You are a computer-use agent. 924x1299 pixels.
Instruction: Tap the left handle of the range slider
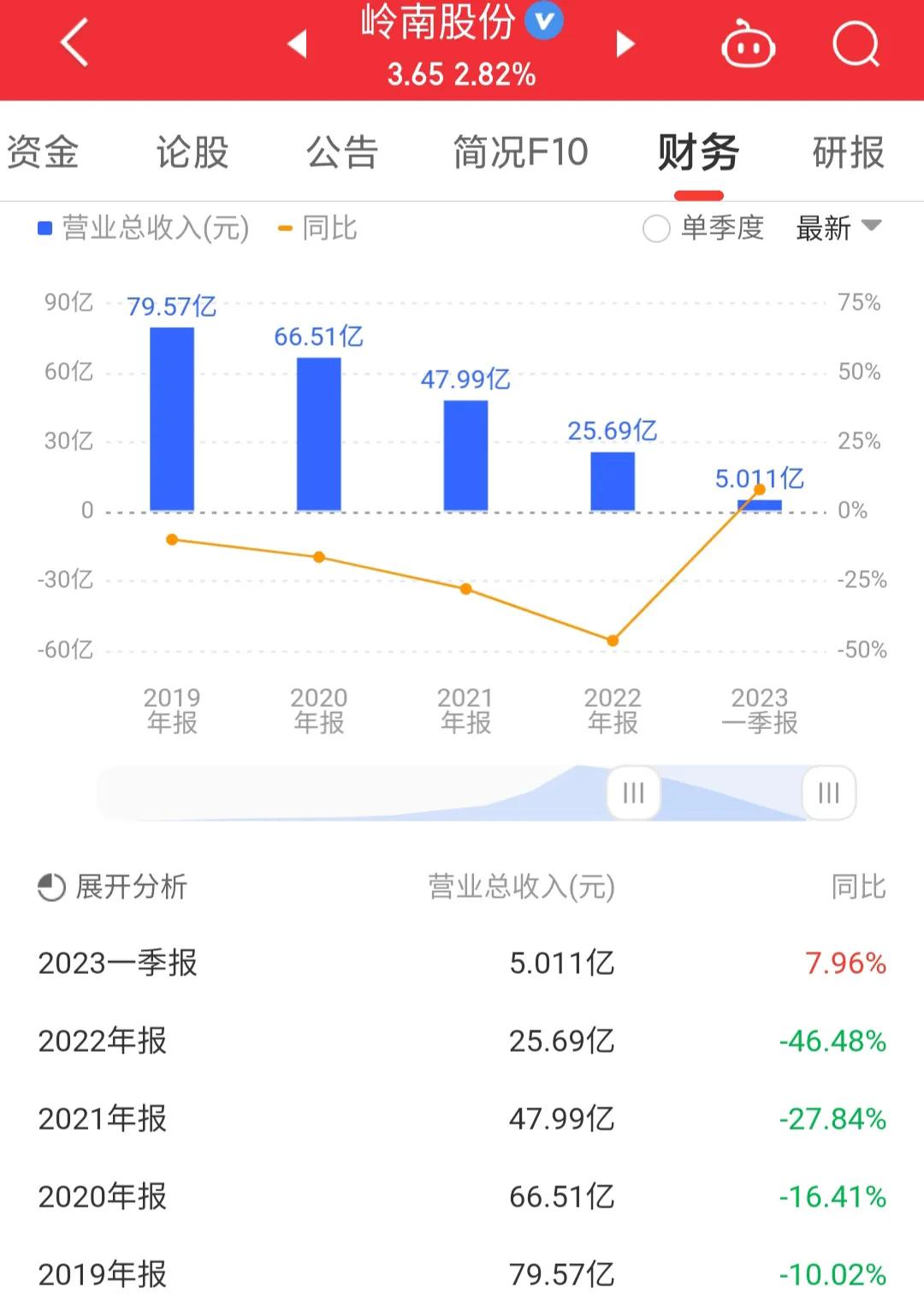pos(633,792)
